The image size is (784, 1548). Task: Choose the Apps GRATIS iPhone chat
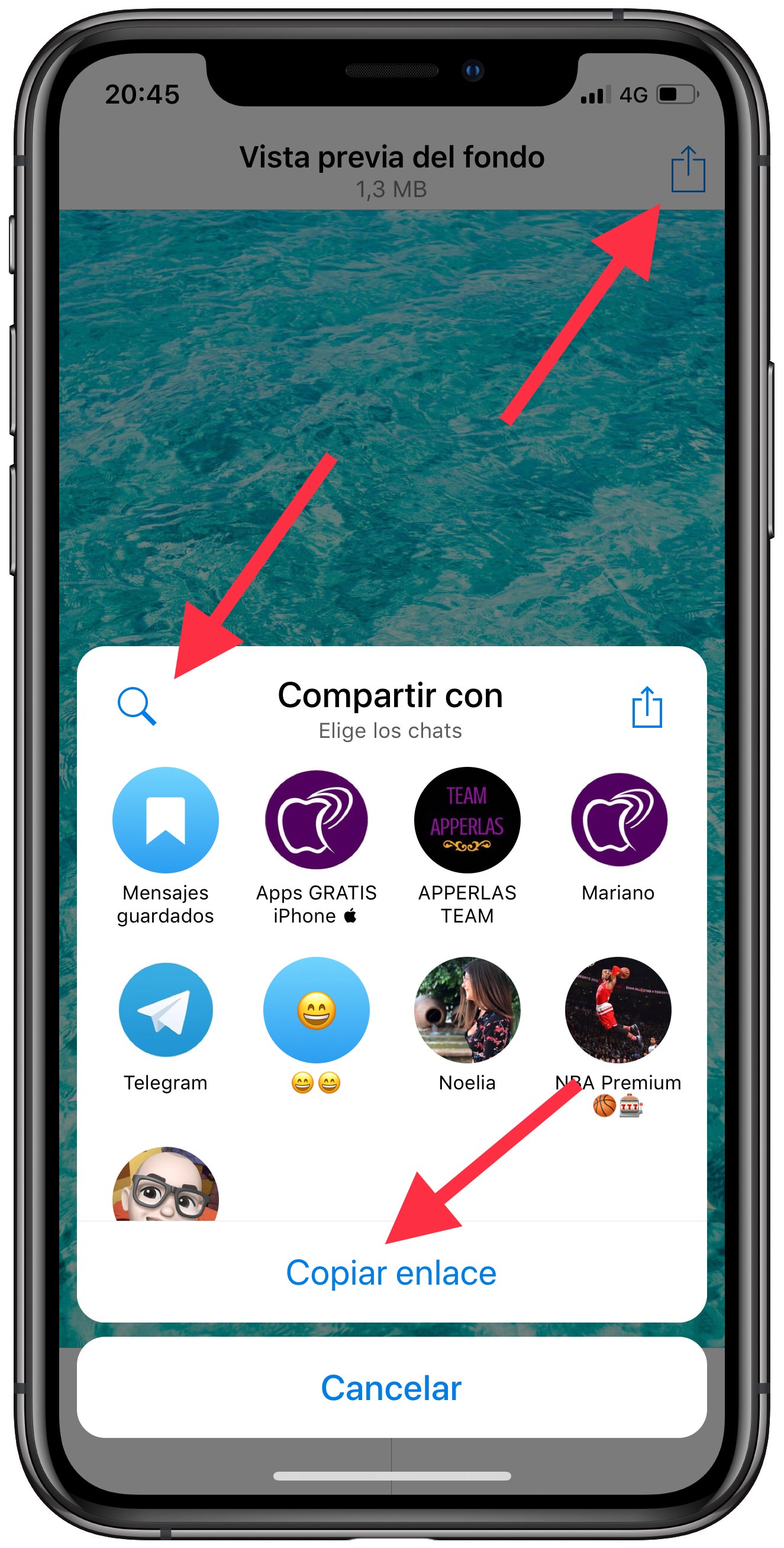[x=316, y=820]
